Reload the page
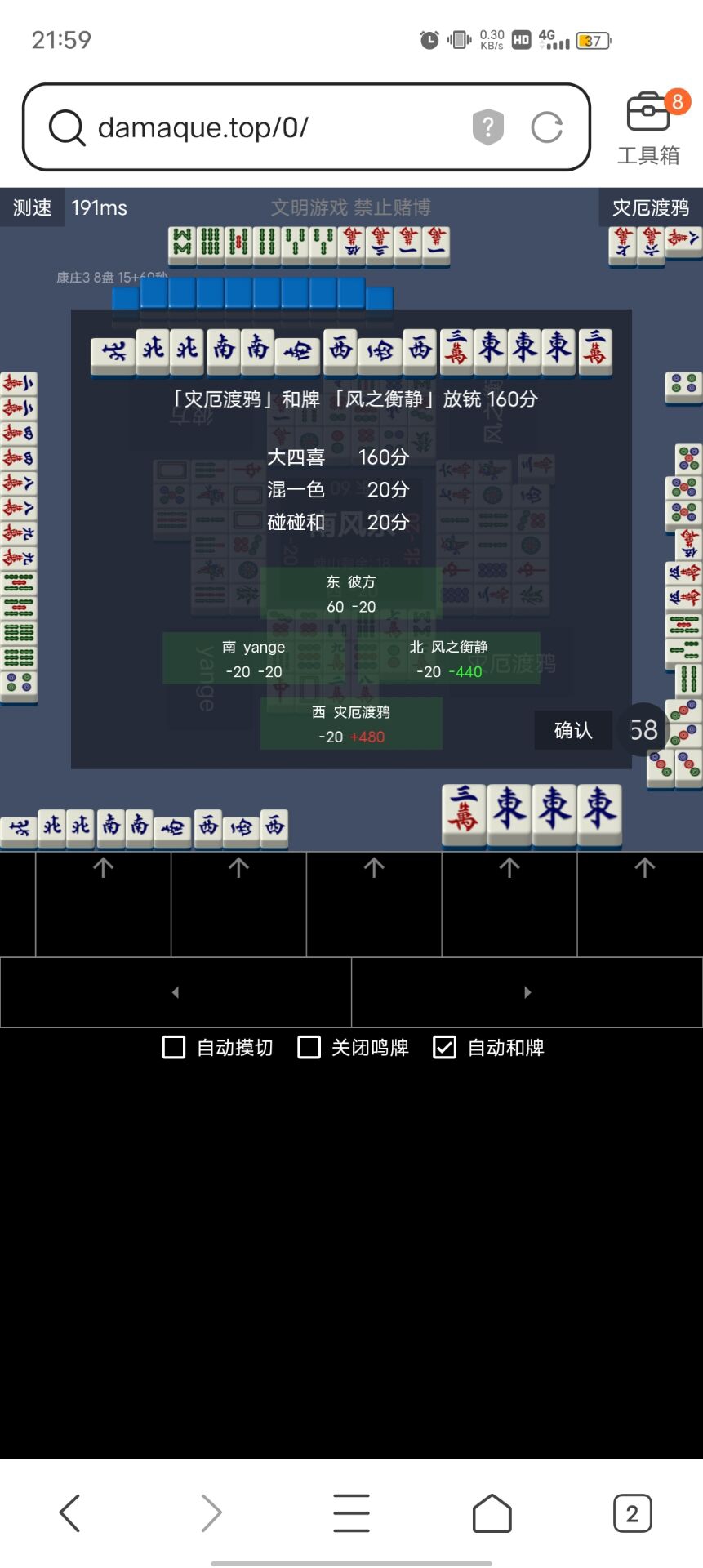 point(546,127)
